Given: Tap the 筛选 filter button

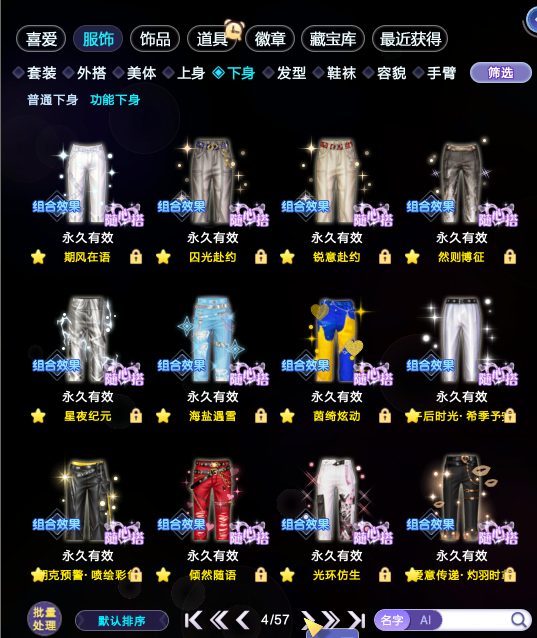Looking at the screenshot, I should 500,73.
